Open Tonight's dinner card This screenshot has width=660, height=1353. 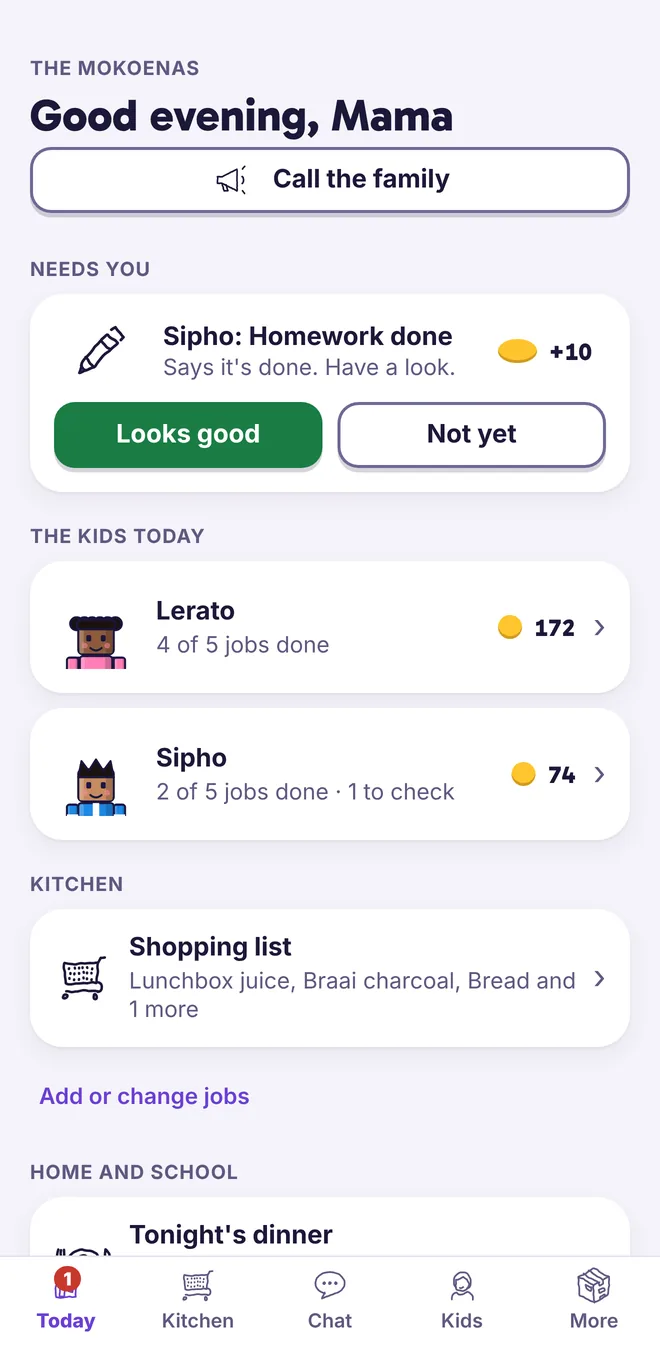330,1228
